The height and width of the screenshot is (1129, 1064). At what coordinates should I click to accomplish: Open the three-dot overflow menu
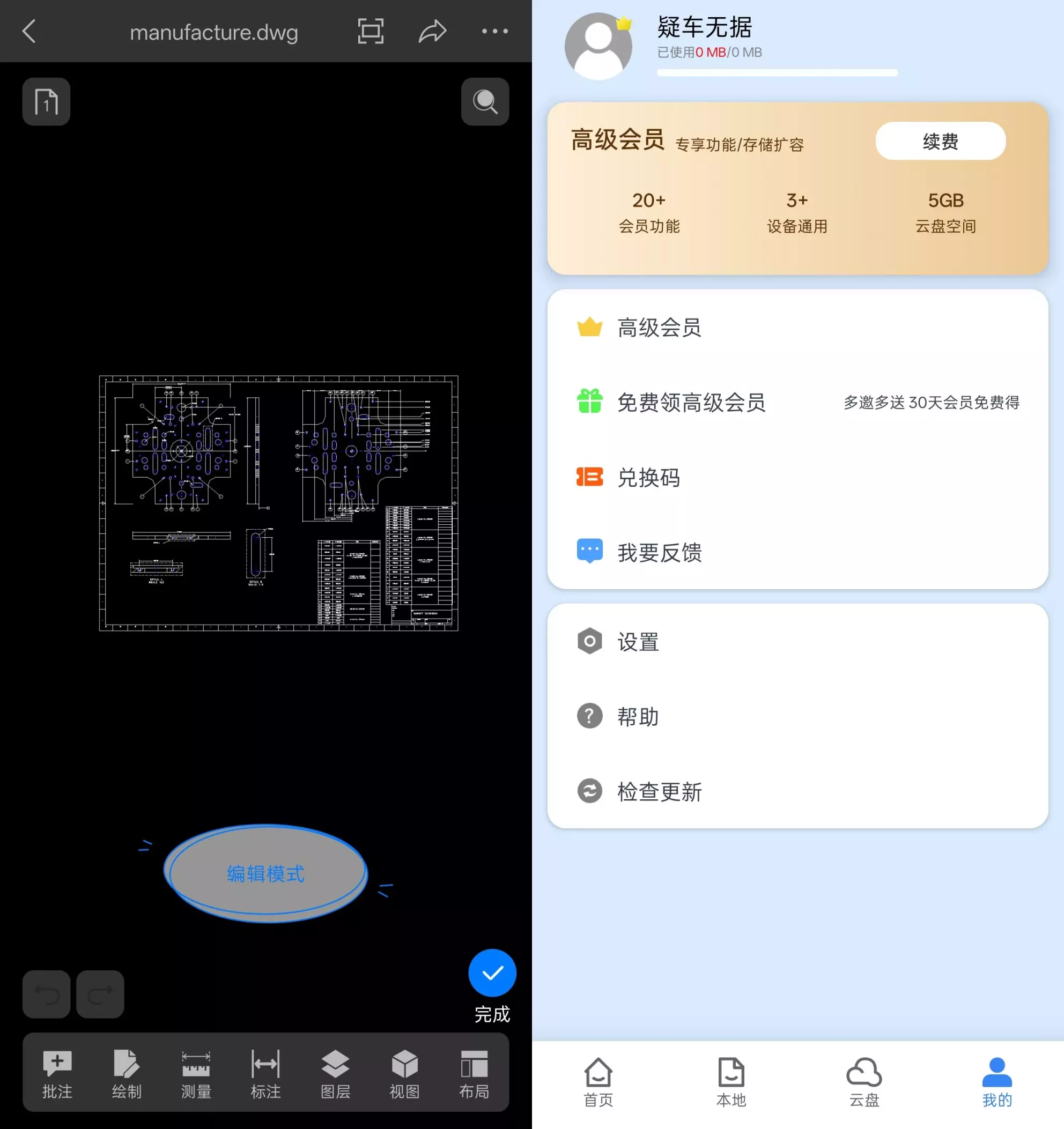point(494,31)
